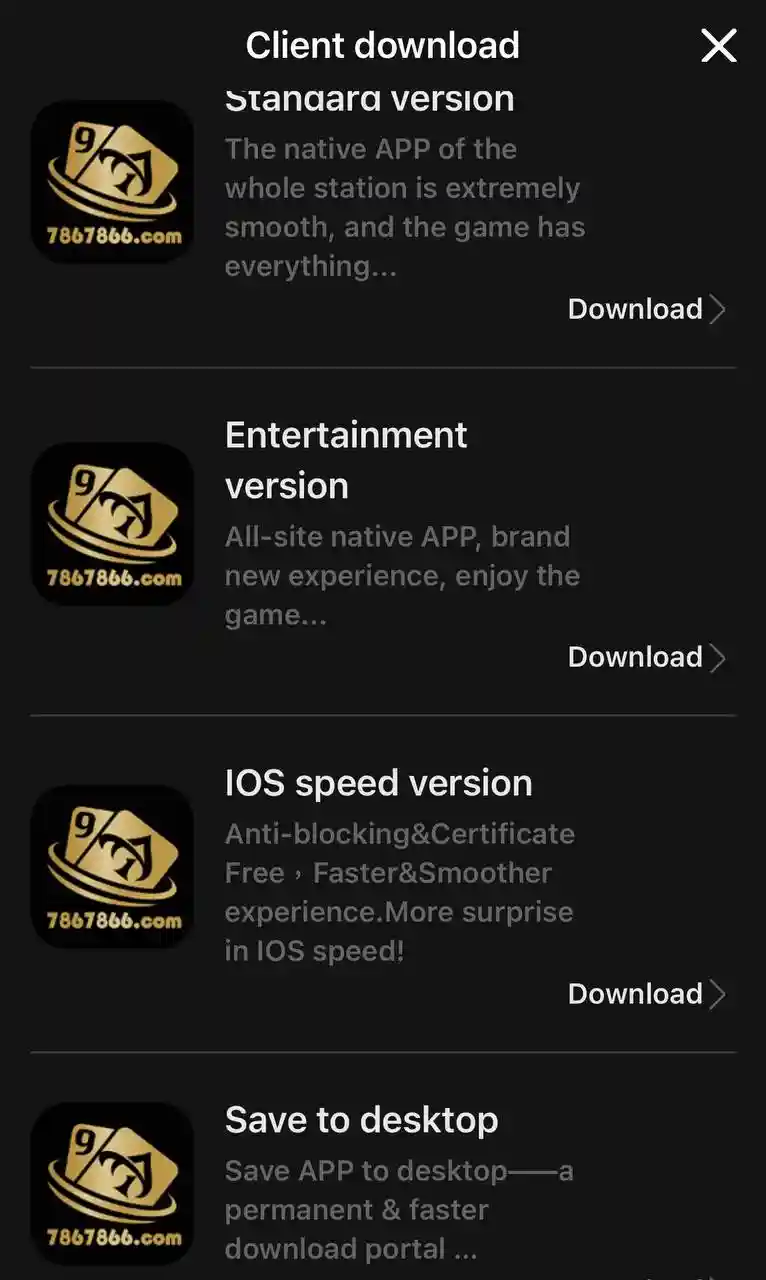Tap the Standard version app icon
This screenshot has height=1280, width=766.
pyautogui.click(x=112, y=181)
